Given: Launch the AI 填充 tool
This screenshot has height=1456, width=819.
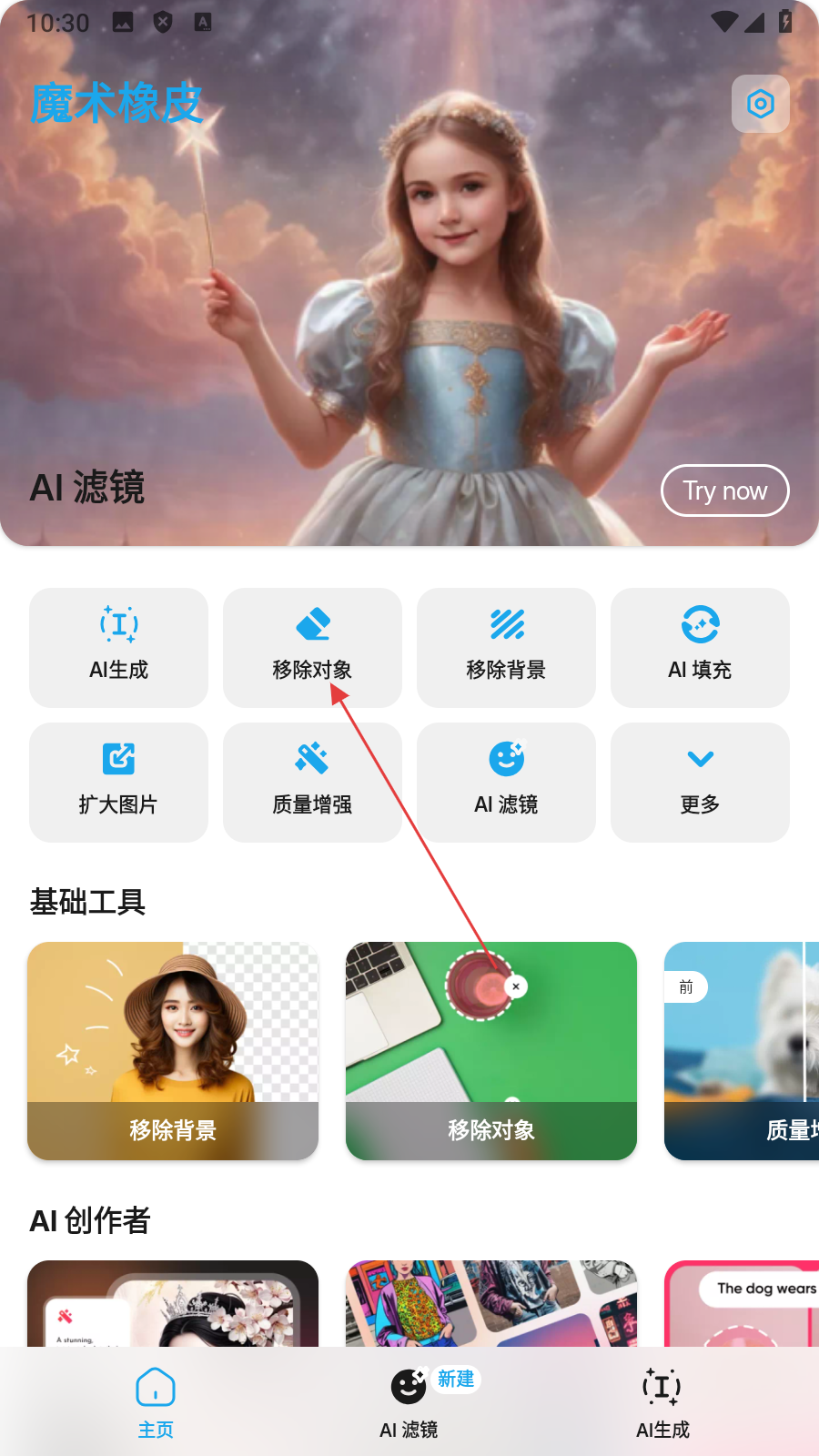Looking at the screenshot, I should click(700, 647).
